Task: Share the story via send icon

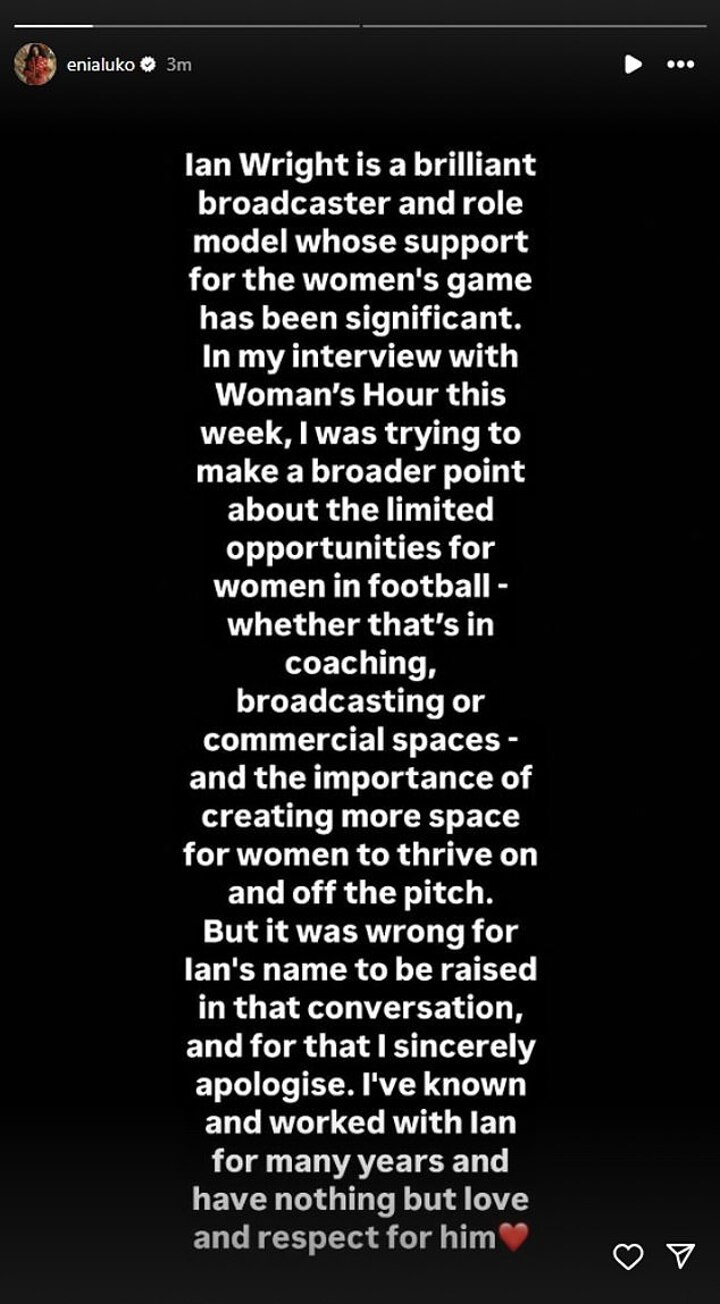Action: click(680, 1256)
